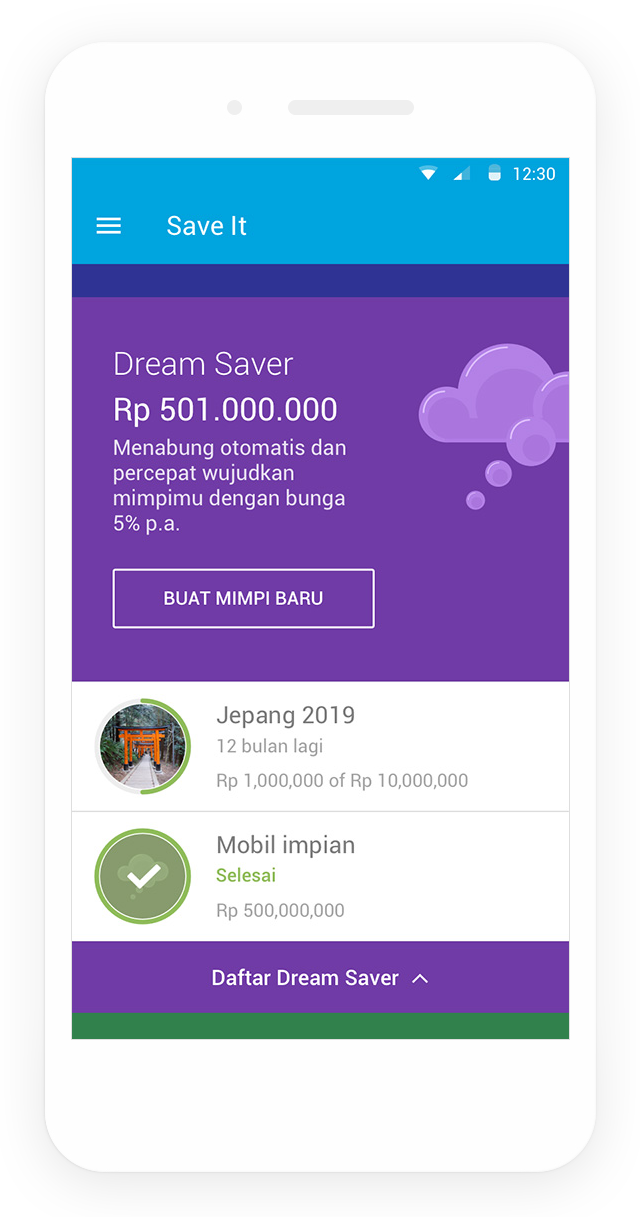Open the Jepang 2019 dream

coord(320,747)
